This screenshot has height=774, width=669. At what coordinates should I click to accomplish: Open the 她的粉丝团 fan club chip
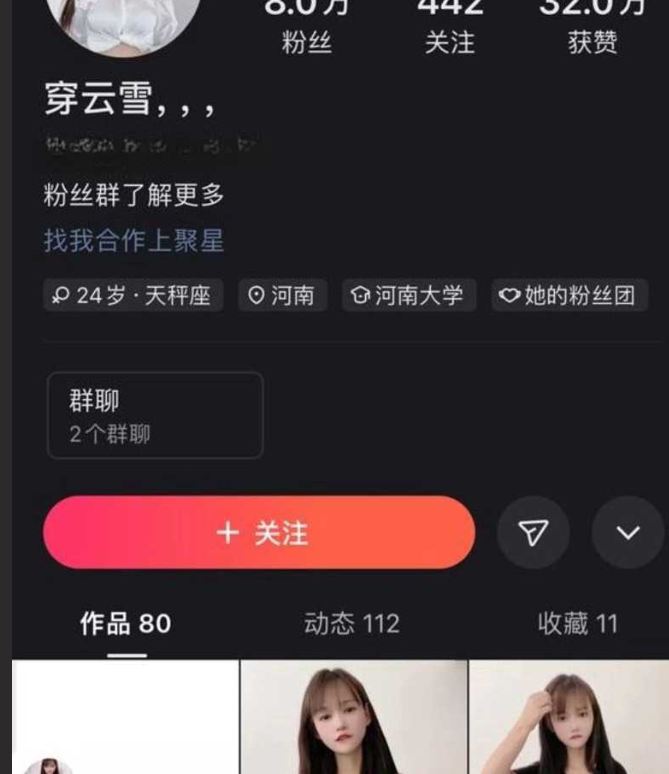point(568,296)
